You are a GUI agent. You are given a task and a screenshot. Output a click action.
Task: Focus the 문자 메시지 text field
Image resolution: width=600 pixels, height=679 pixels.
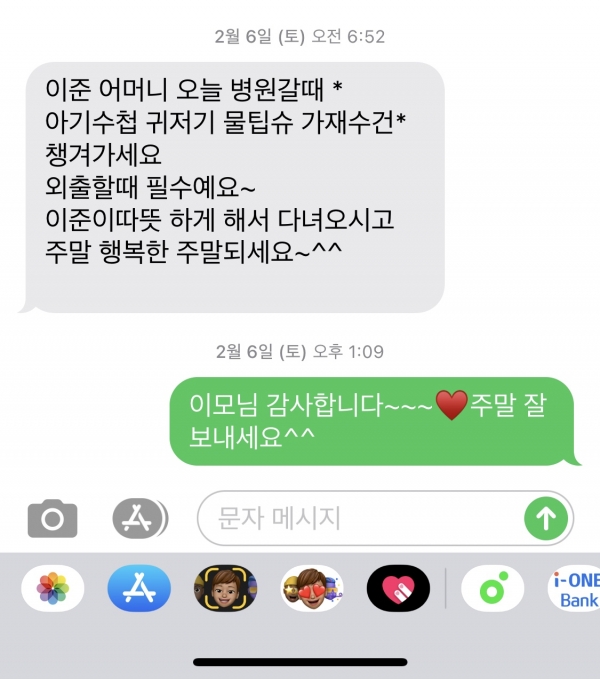click(x=360, y=518)
